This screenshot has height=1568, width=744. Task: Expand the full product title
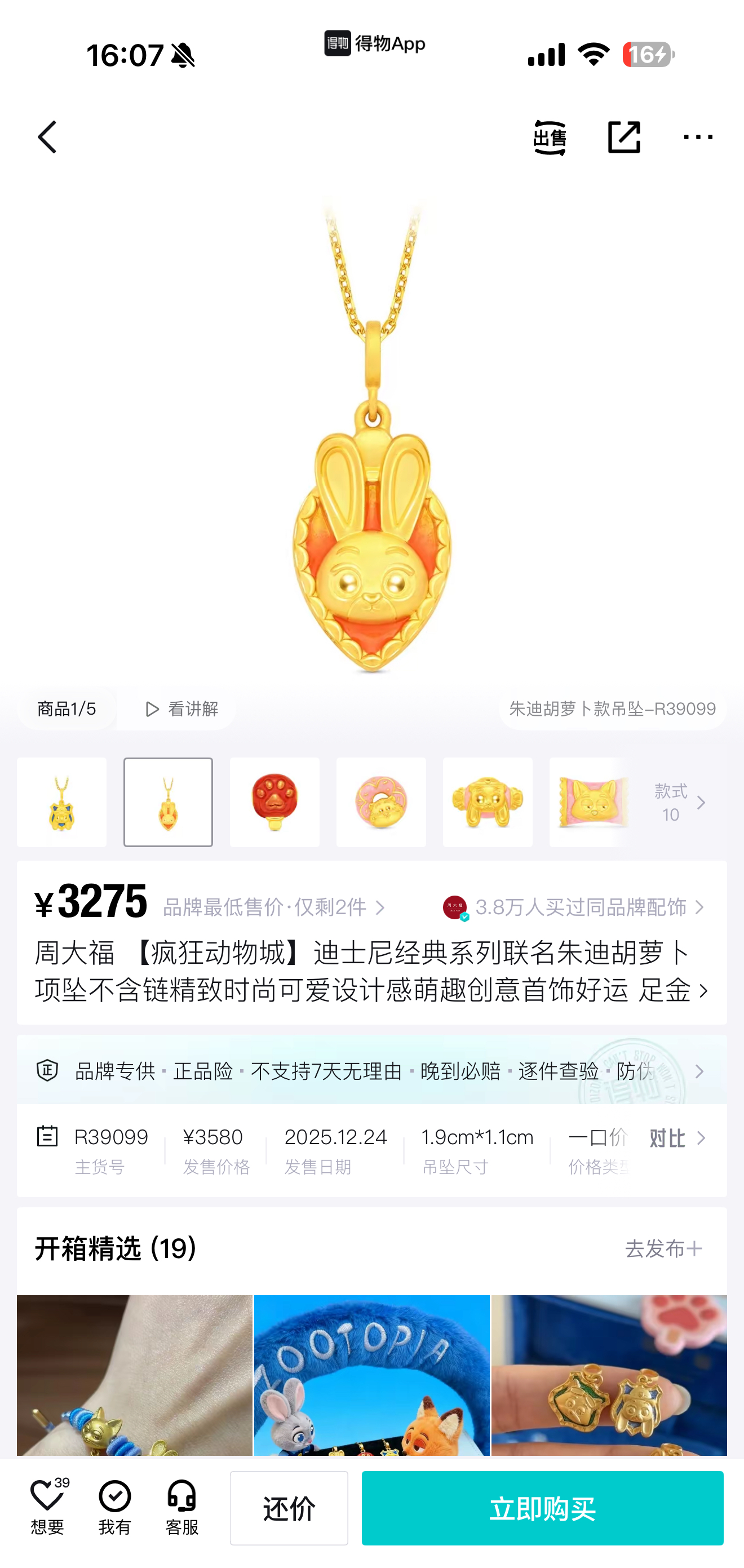(x=703, y=991)
